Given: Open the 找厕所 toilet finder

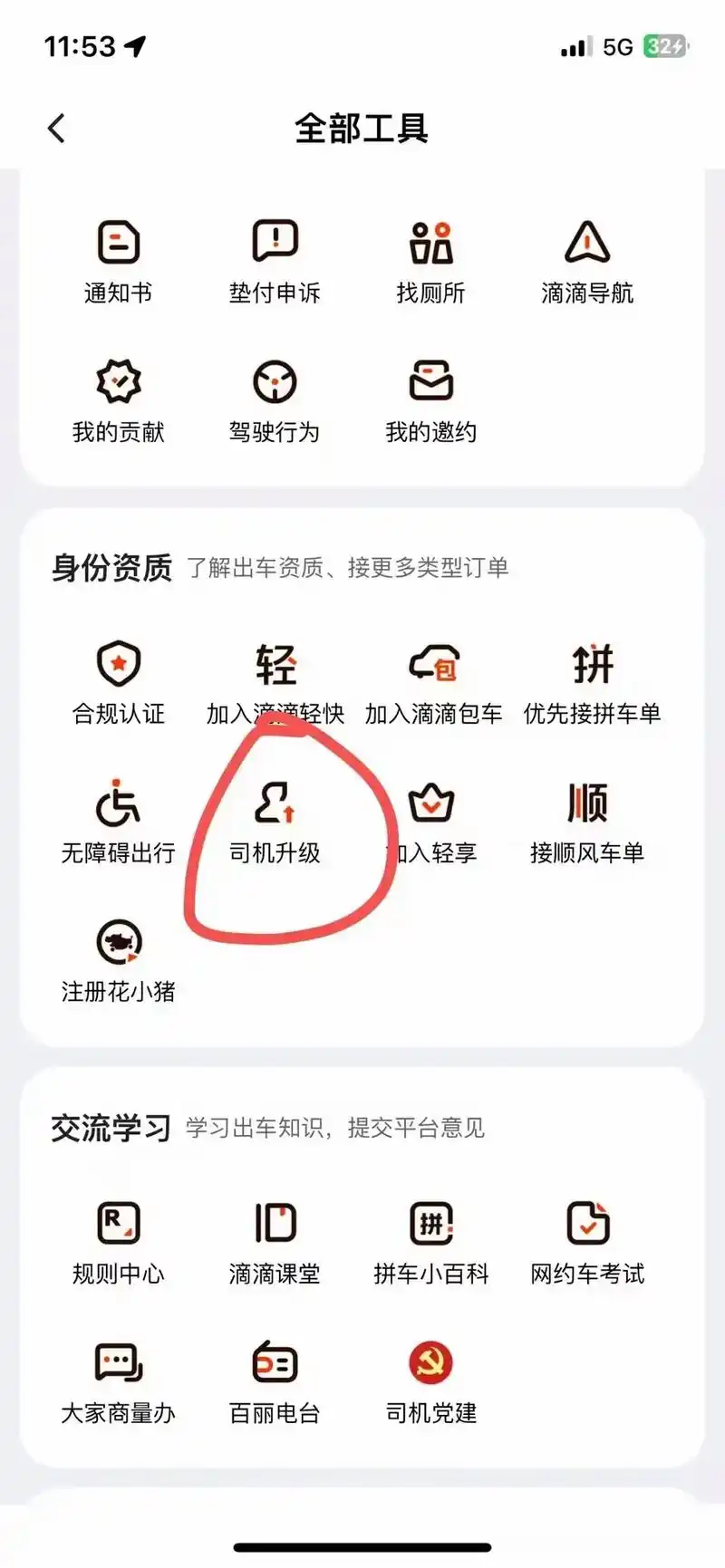Looking at the screenshot, I should [x=432, y=258].
